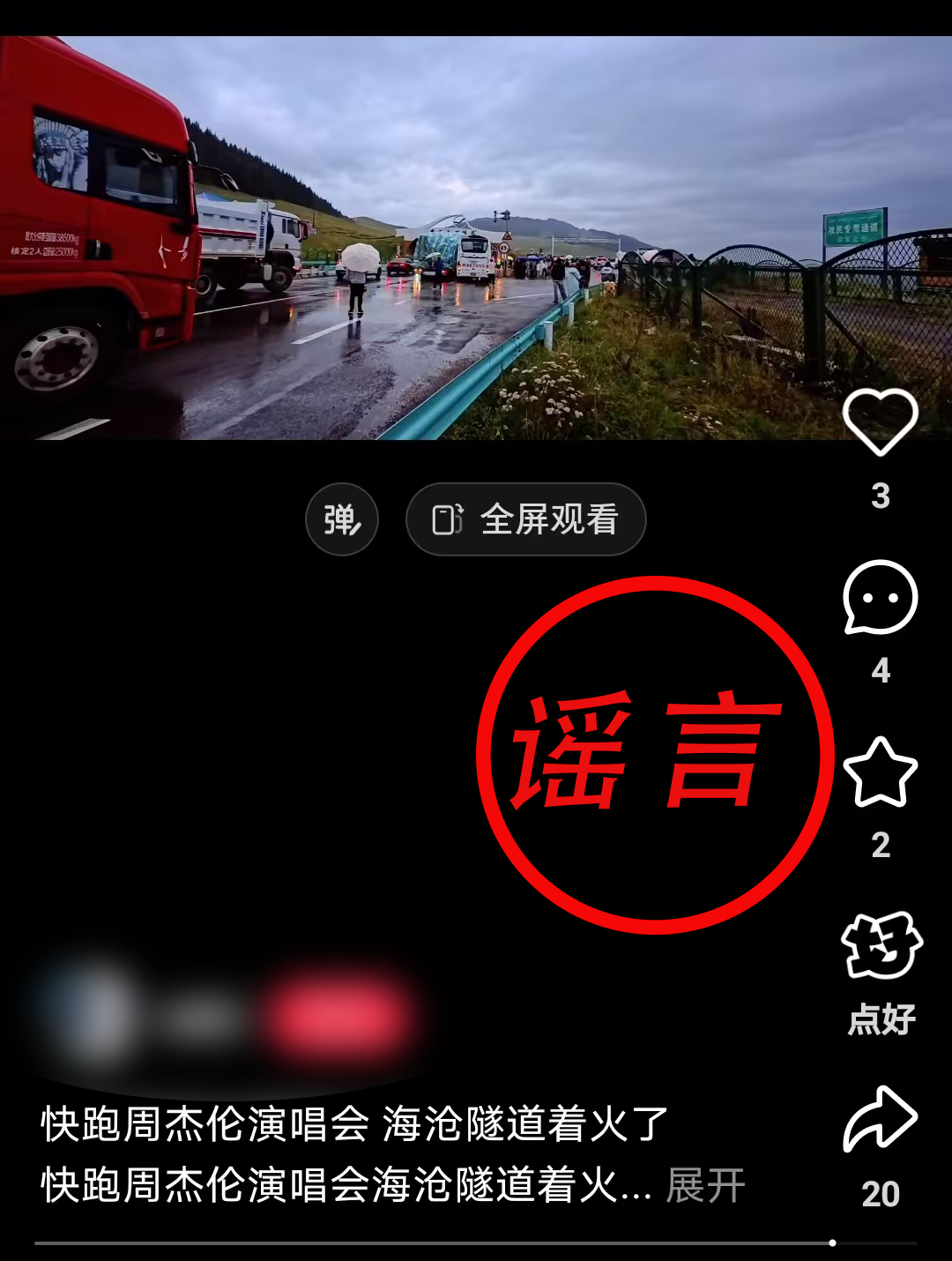The height and width of the screenshot is (1261, 952).
Task: Open the comments section
Action: (x=880, y=598)
